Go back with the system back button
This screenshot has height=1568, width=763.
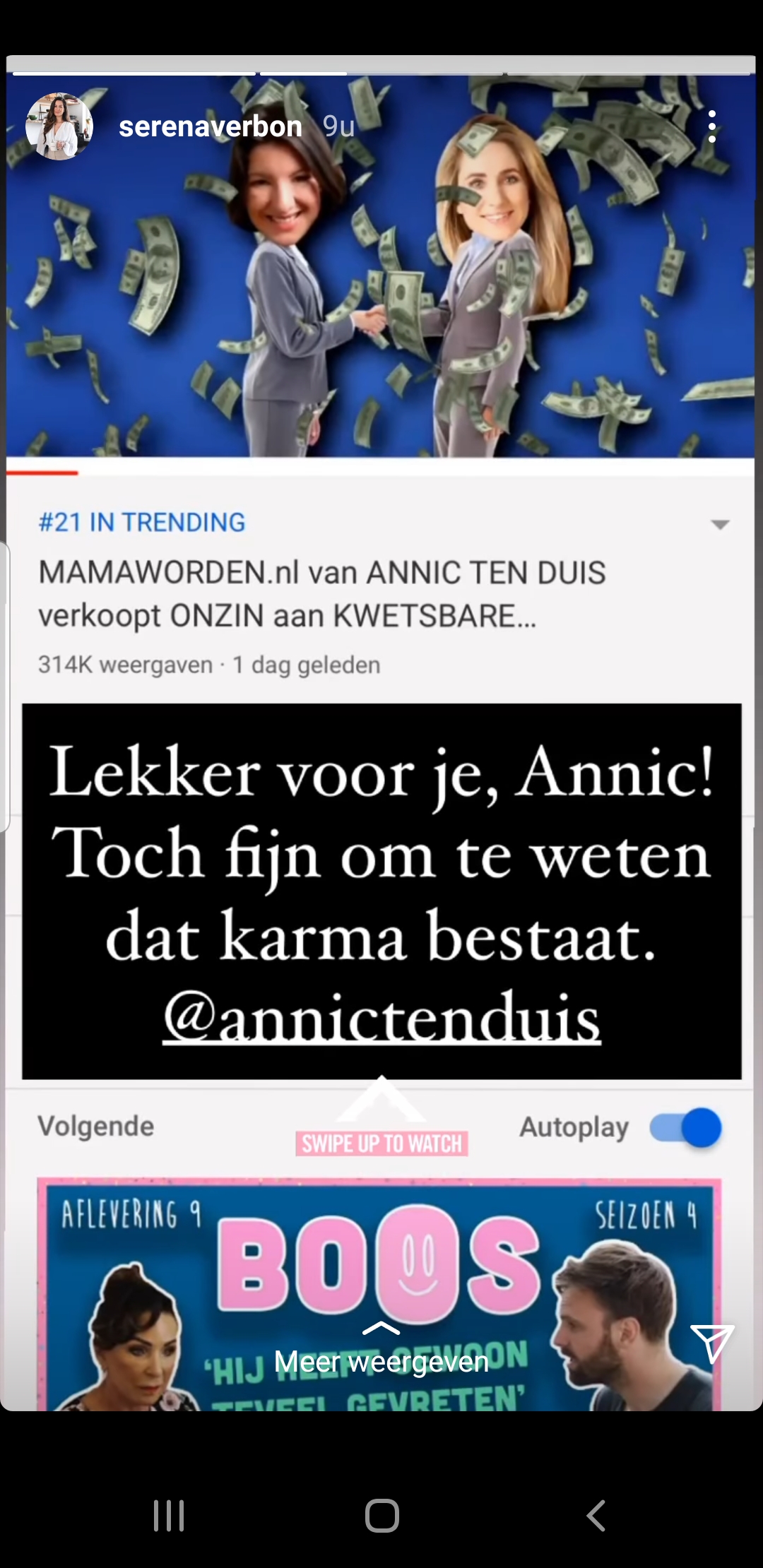596,1516
